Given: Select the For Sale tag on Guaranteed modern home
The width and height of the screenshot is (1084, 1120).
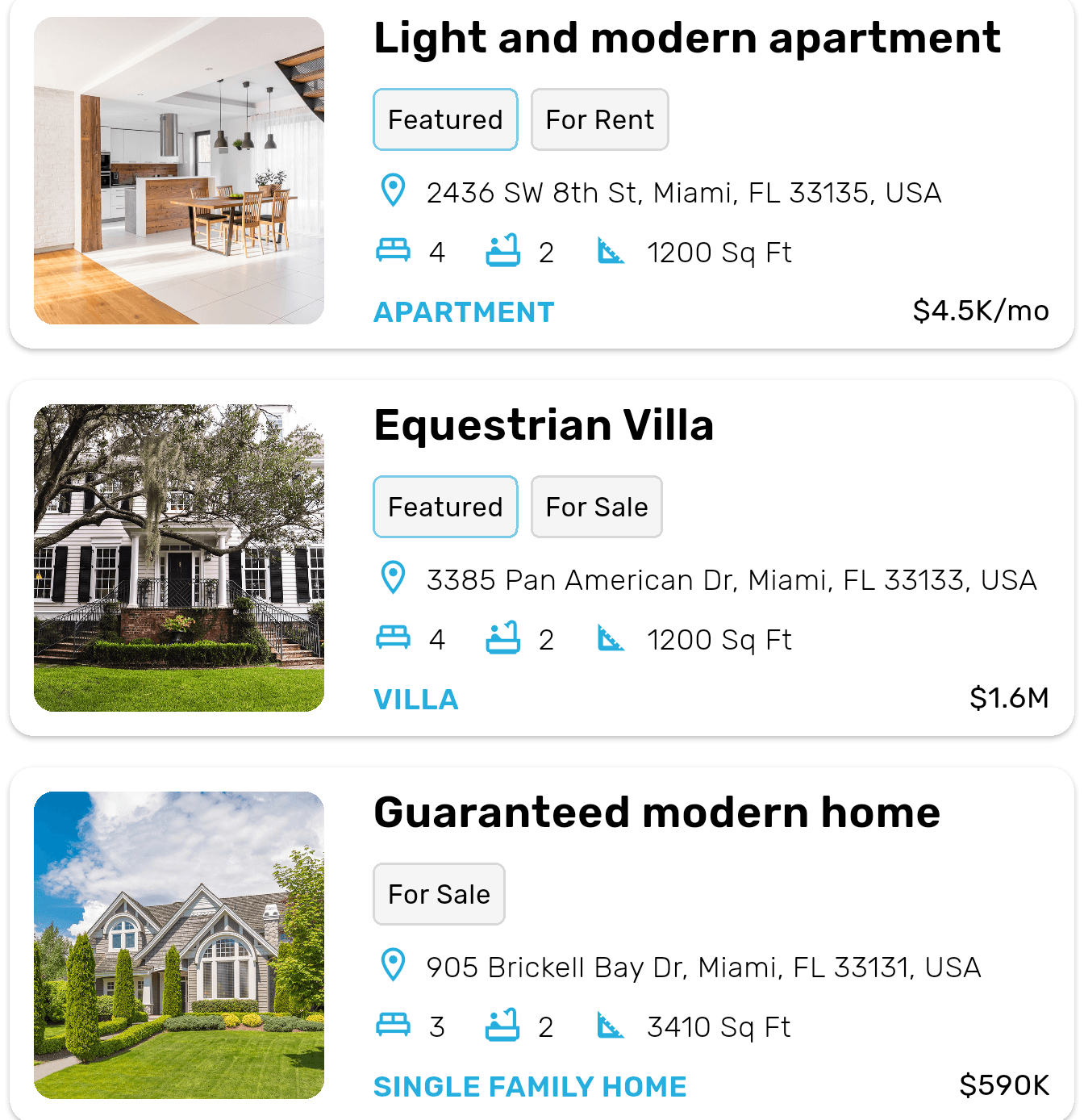Looking at the screenshot, I should pyautogui.click(x=439, y=894).
